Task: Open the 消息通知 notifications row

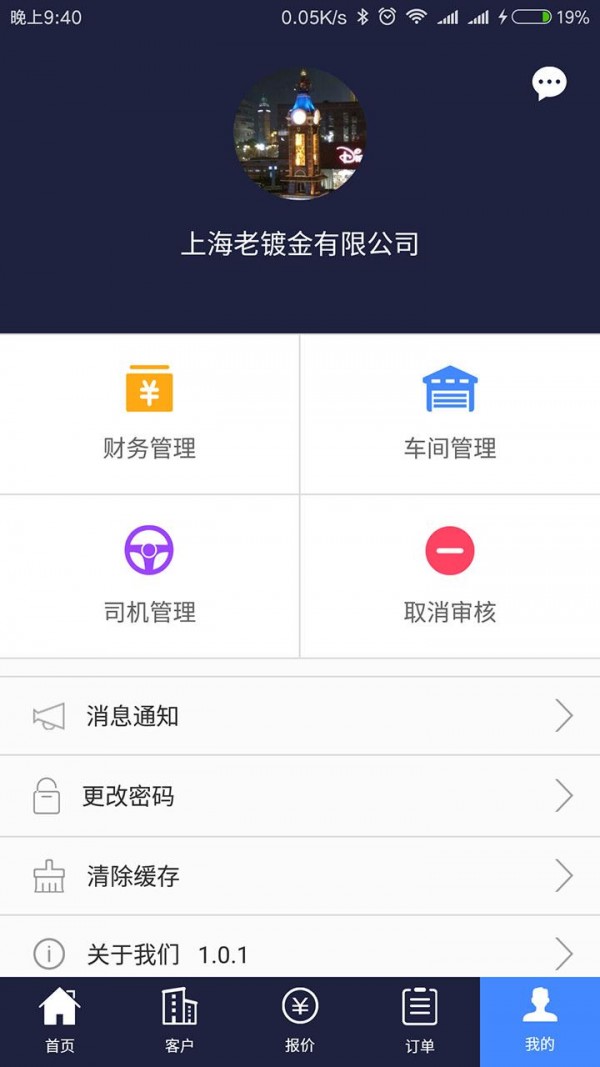Action: [x=300, y=716]
